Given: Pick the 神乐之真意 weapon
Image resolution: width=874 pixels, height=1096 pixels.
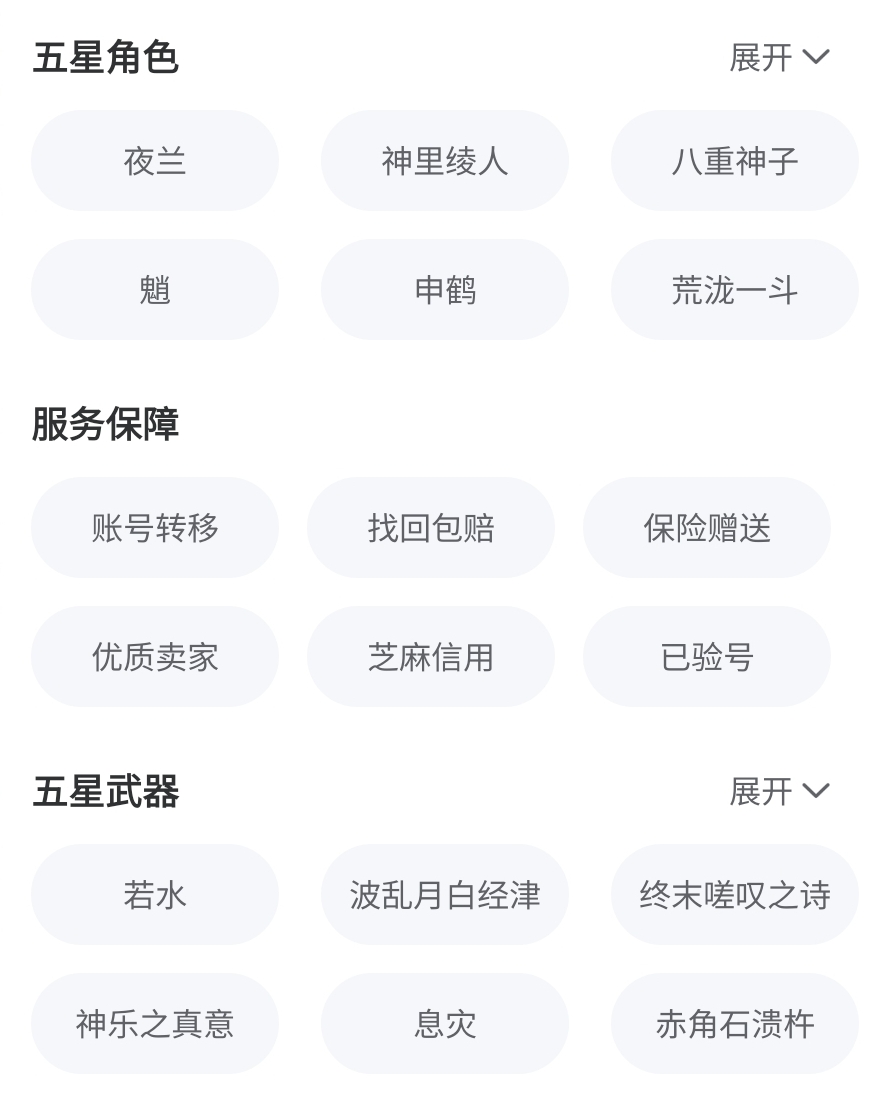Looking at the screenshot, I should click(155, 1024).
